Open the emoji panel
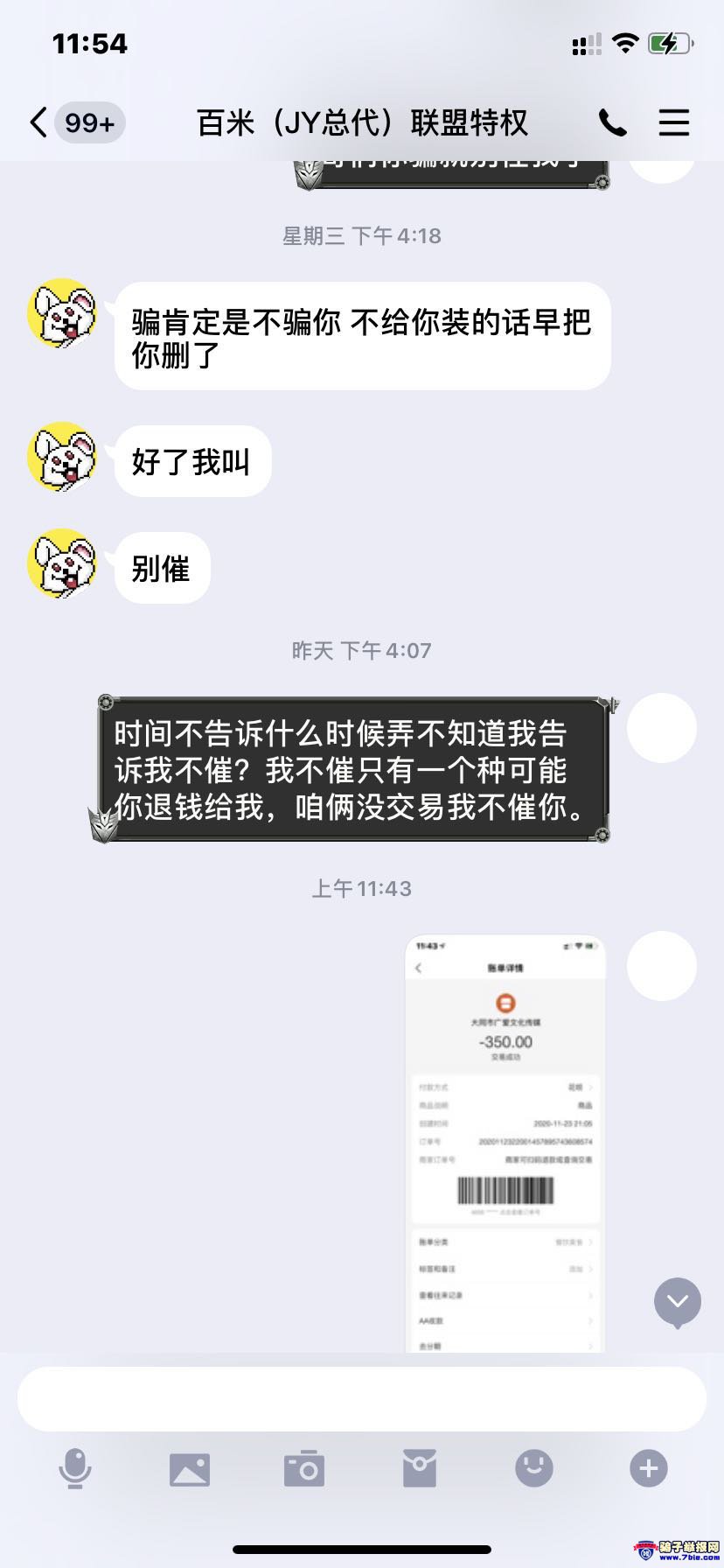 [x=534, y=1468]
